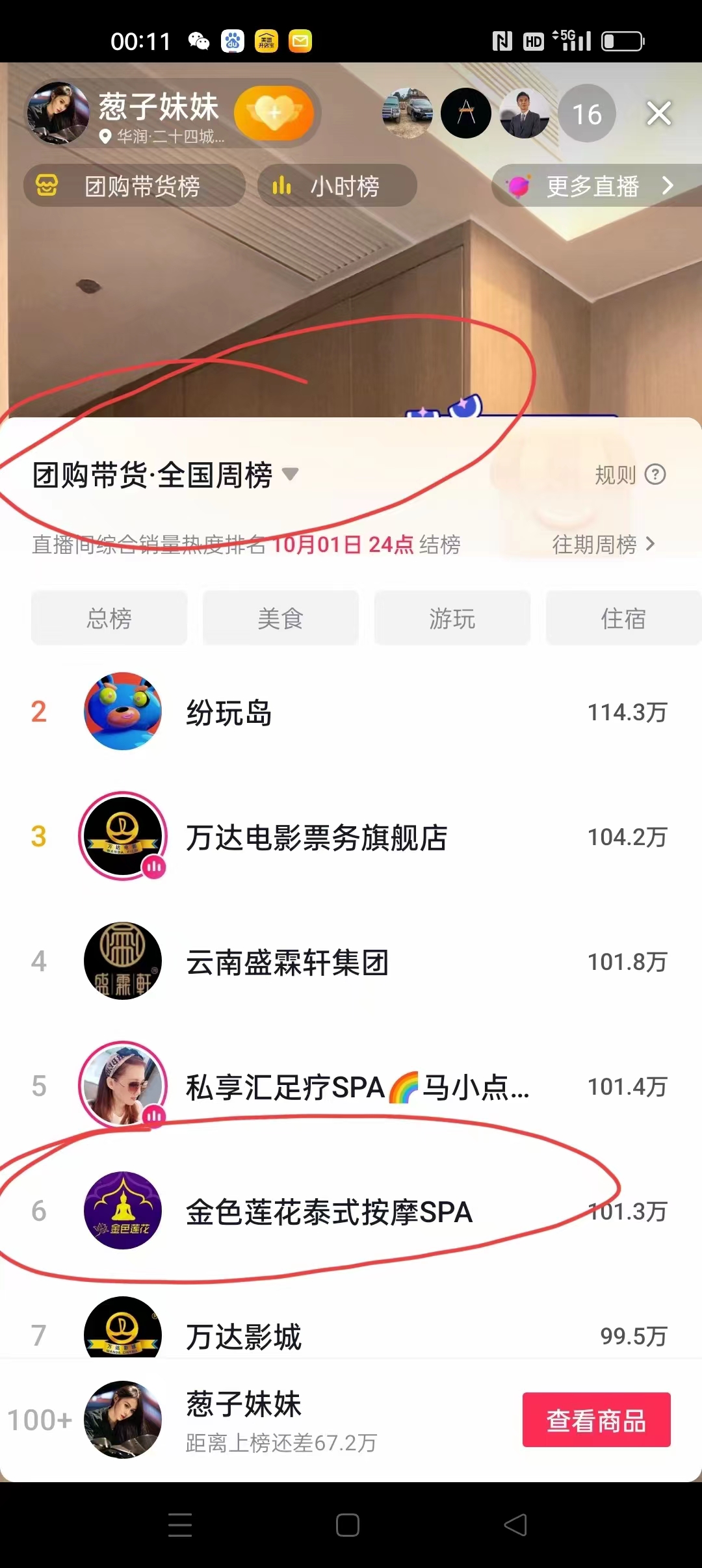
Task: Switch to the 美食 tab
Action: 281,618
